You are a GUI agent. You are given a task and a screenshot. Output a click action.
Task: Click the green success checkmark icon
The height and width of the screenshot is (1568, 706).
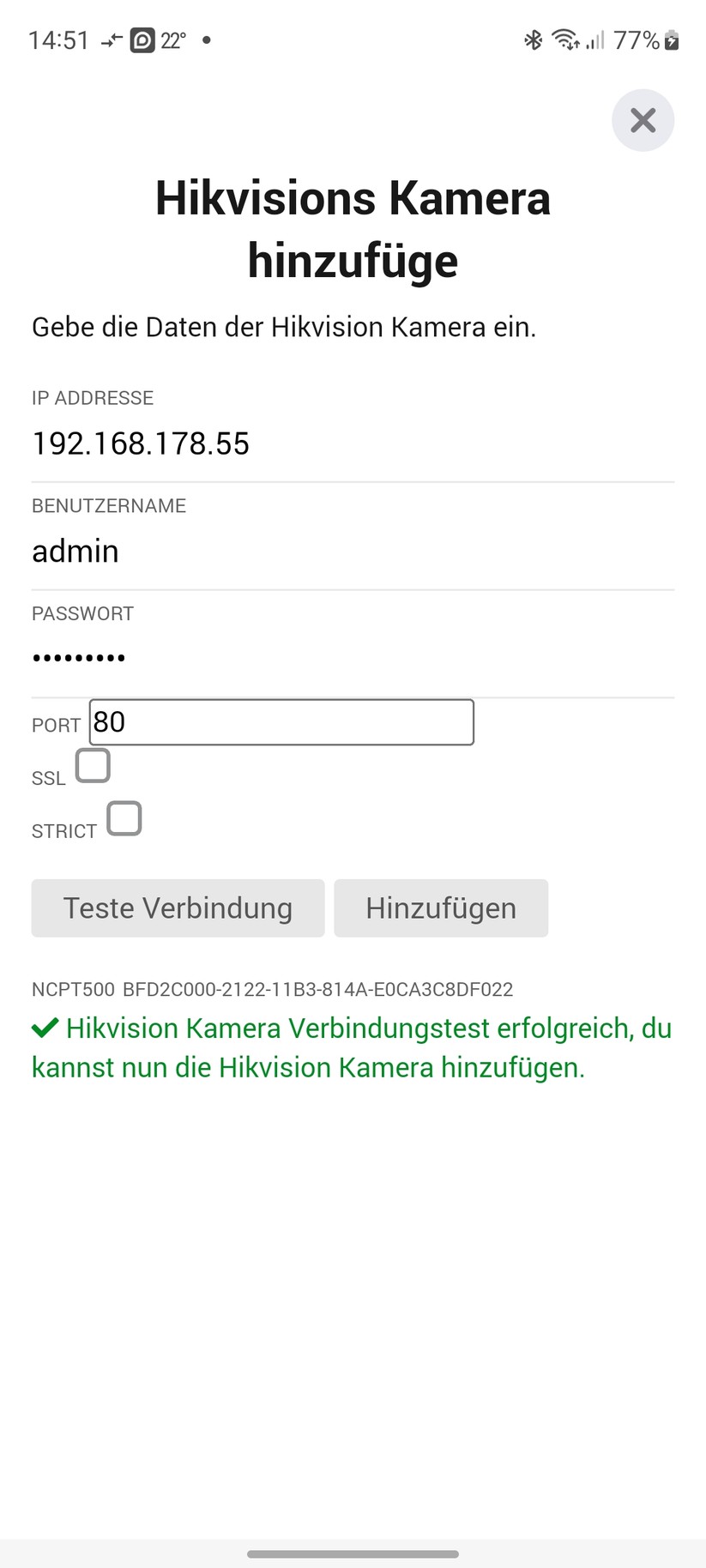[x=45, y=1027]
